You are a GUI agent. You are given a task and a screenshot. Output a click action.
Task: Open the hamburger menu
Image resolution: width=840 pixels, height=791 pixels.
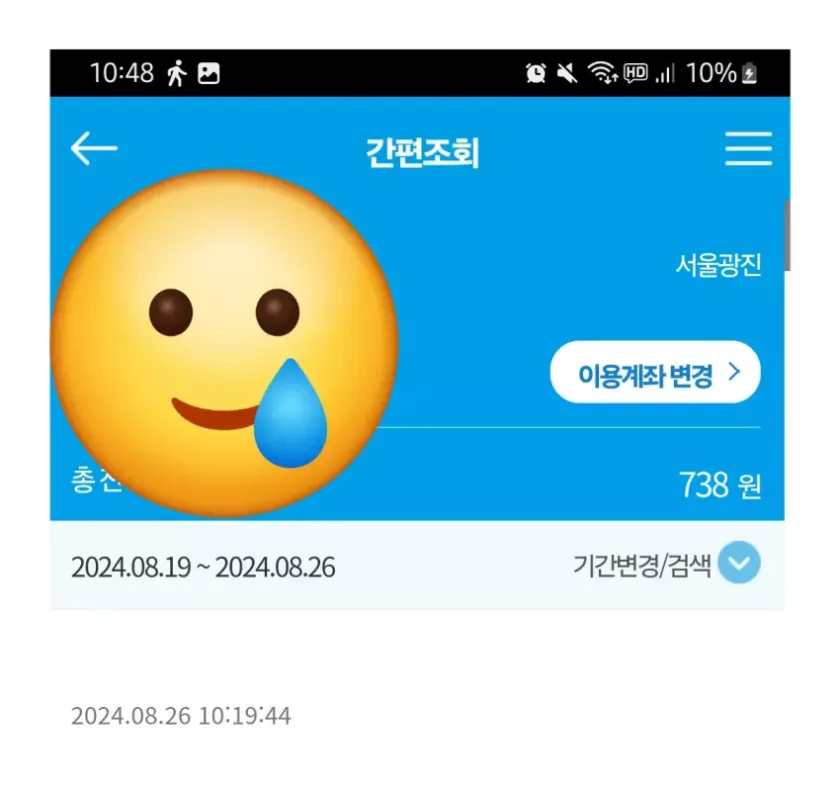[748, 149]
